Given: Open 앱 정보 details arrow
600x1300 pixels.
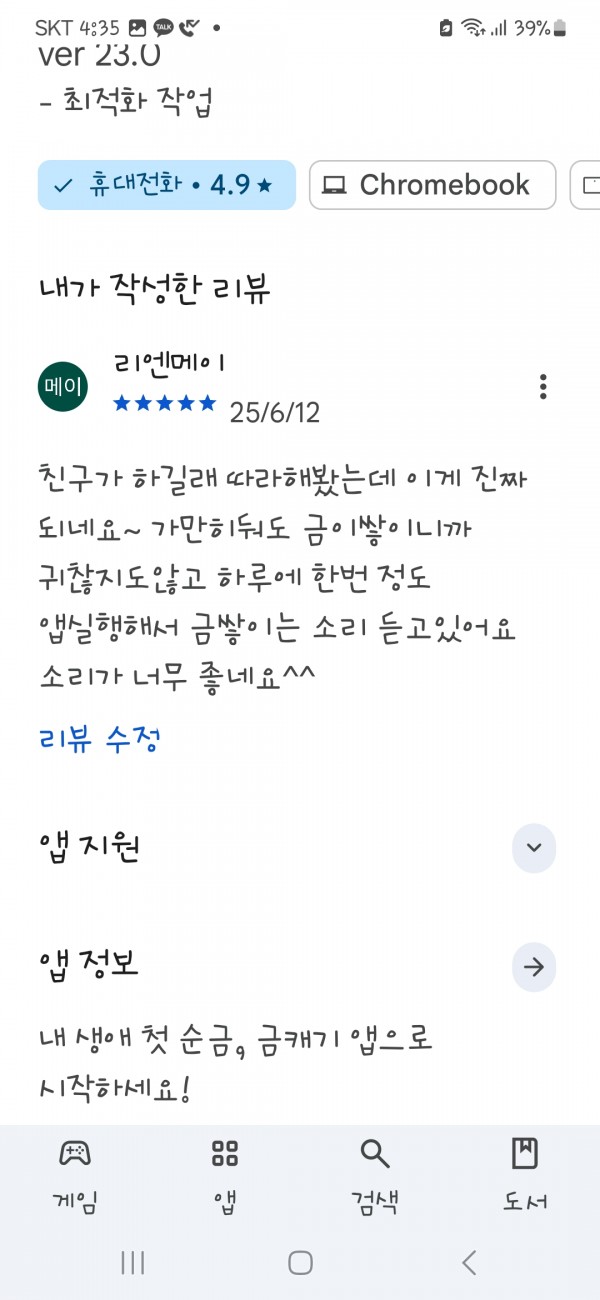Looking at the screenshot, I should [534, 967].
